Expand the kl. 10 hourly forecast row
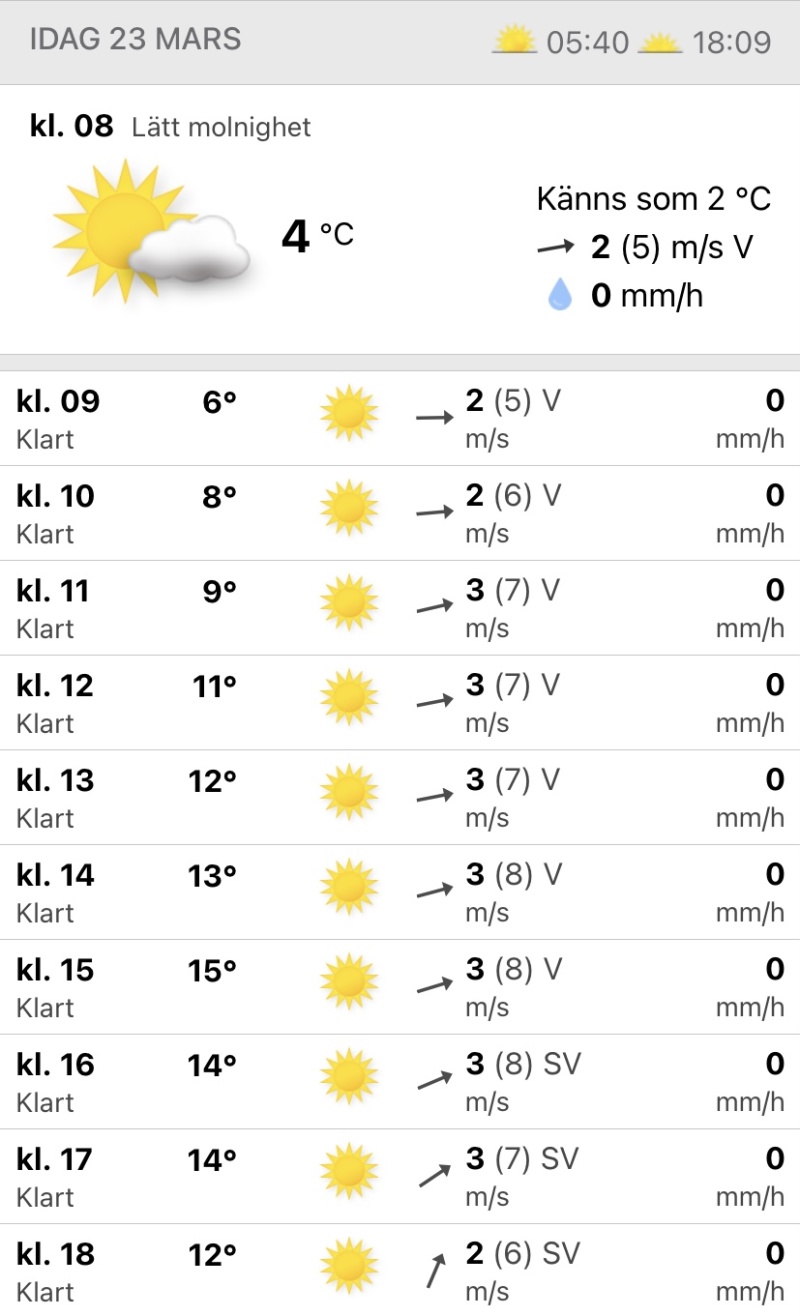The image size is (800, 1316). [400, 513]
